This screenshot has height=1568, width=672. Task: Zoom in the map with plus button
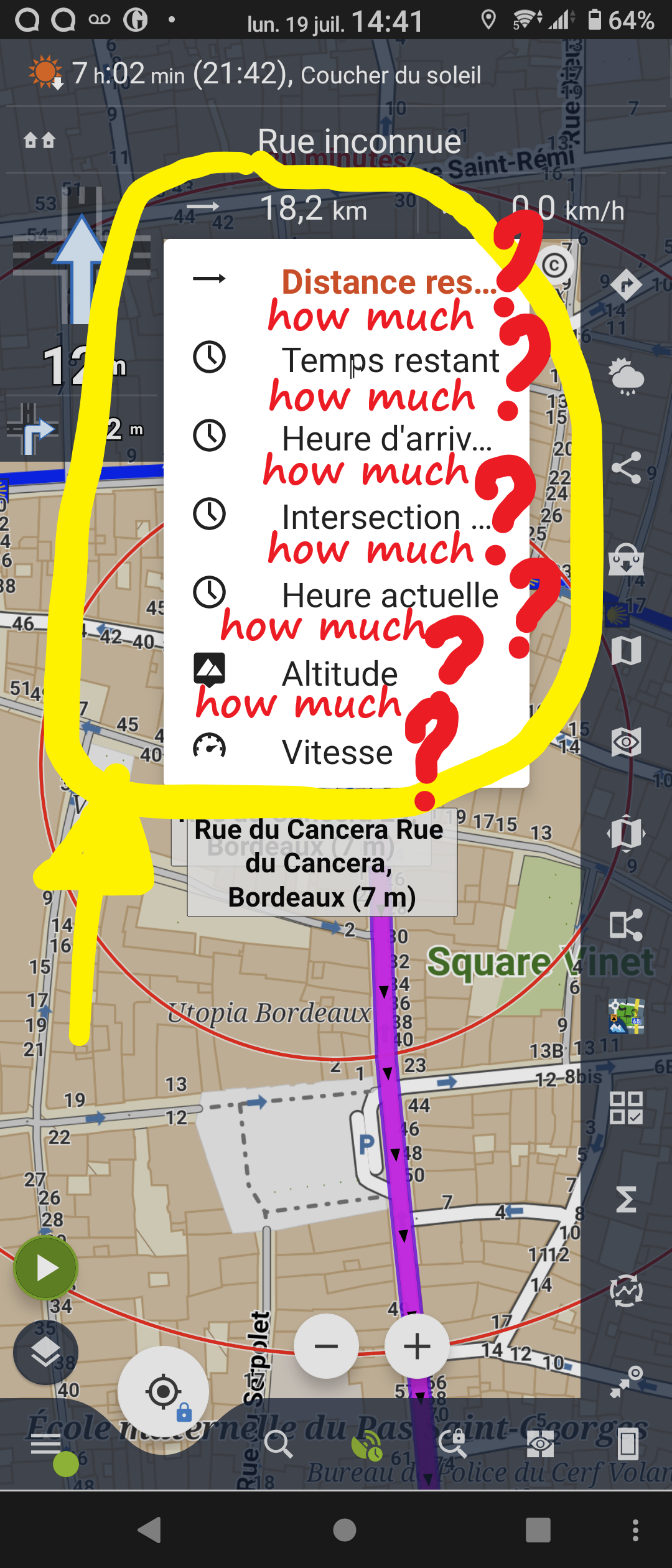pos(417,1346)
